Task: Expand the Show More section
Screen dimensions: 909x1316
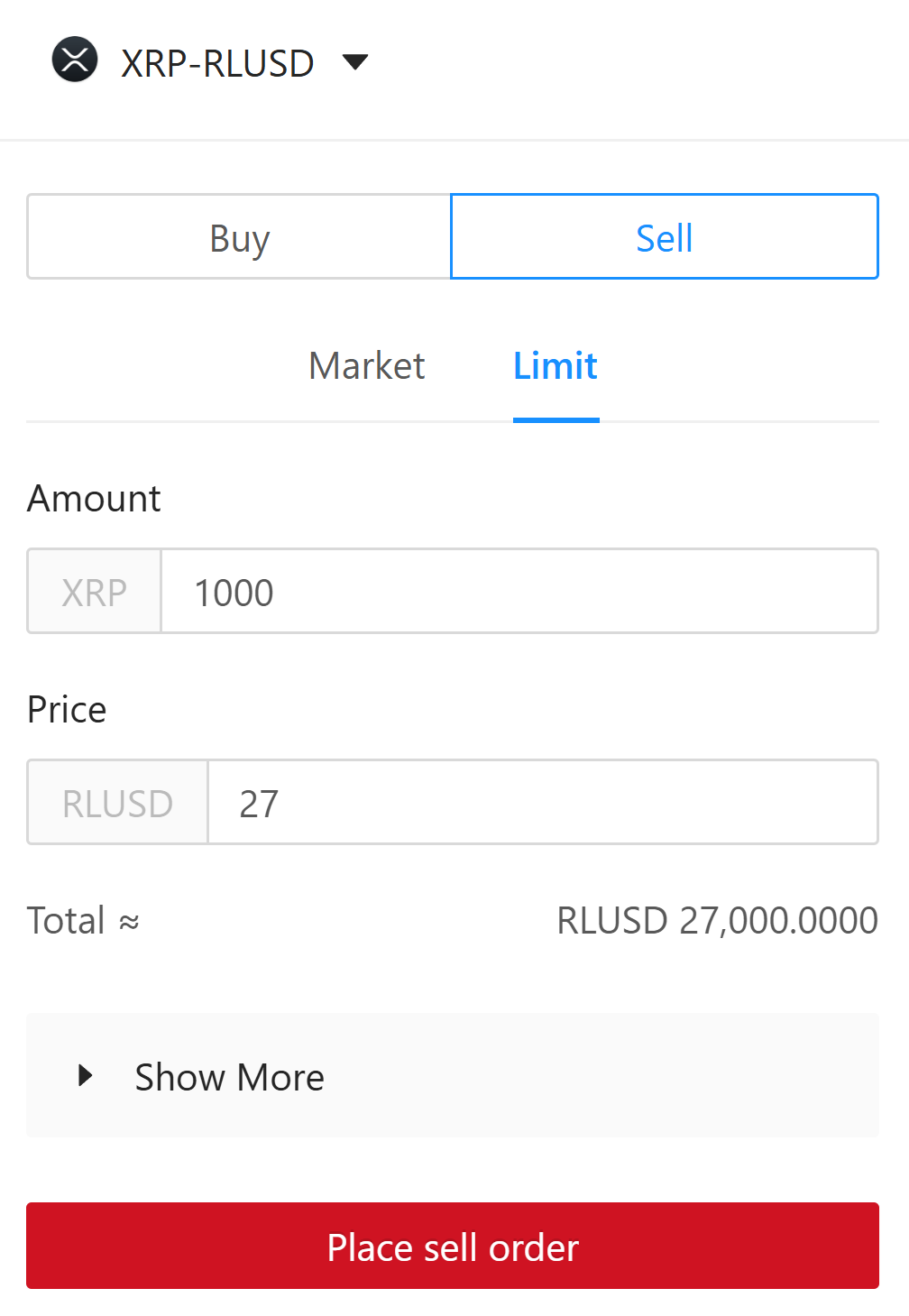Action: pyautogui.click(x=229, y=1076)
